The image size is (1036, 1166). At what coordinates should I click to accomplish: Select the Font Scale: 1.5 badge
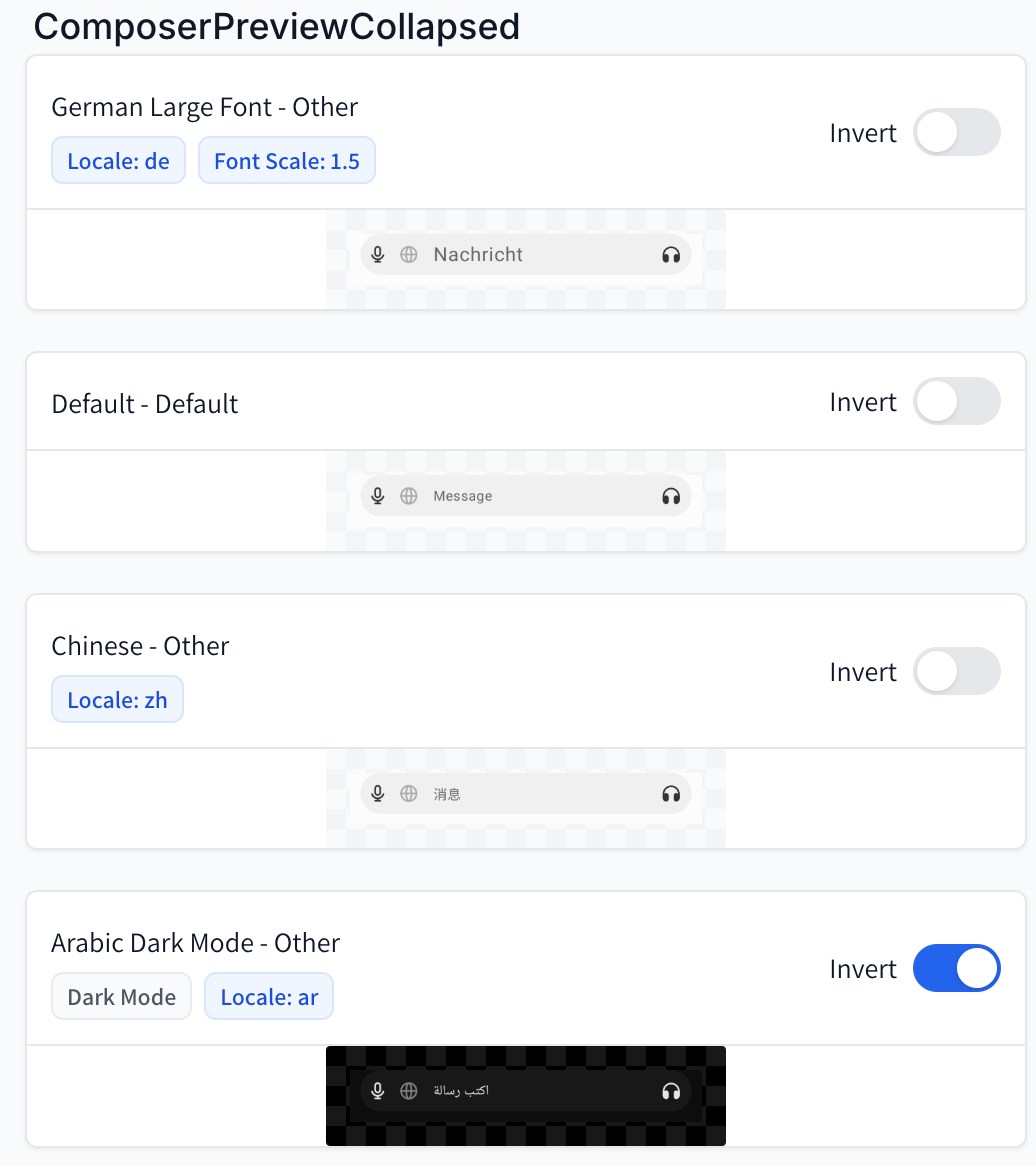click(x=287, y=160)
